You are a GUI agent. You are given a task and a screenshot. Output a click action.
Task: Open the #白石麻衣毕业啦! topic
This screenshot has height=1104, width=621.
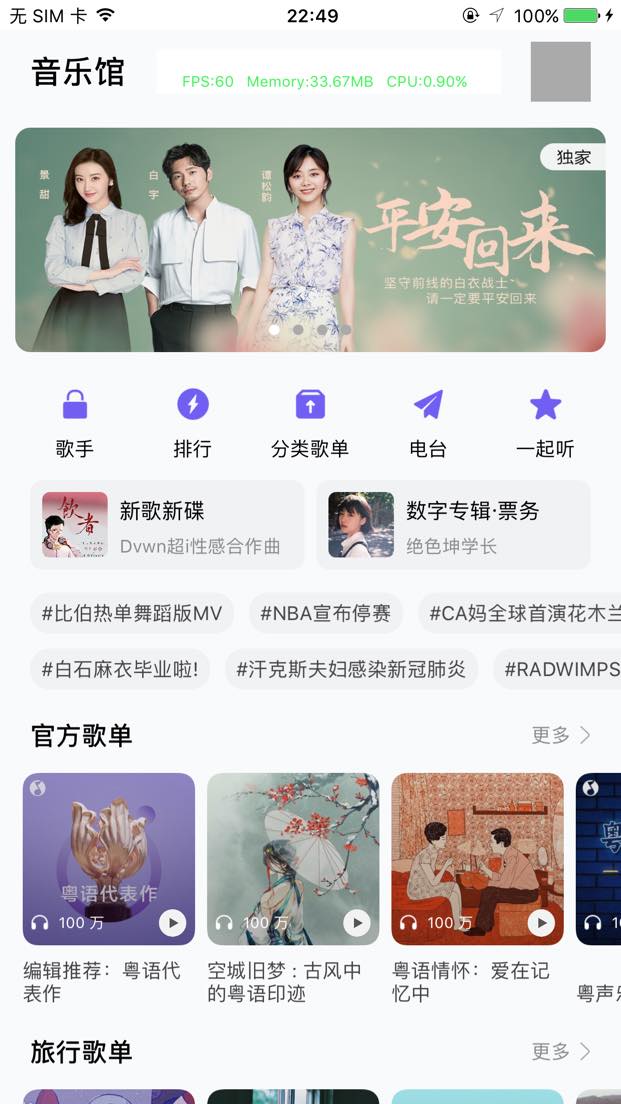120,669
